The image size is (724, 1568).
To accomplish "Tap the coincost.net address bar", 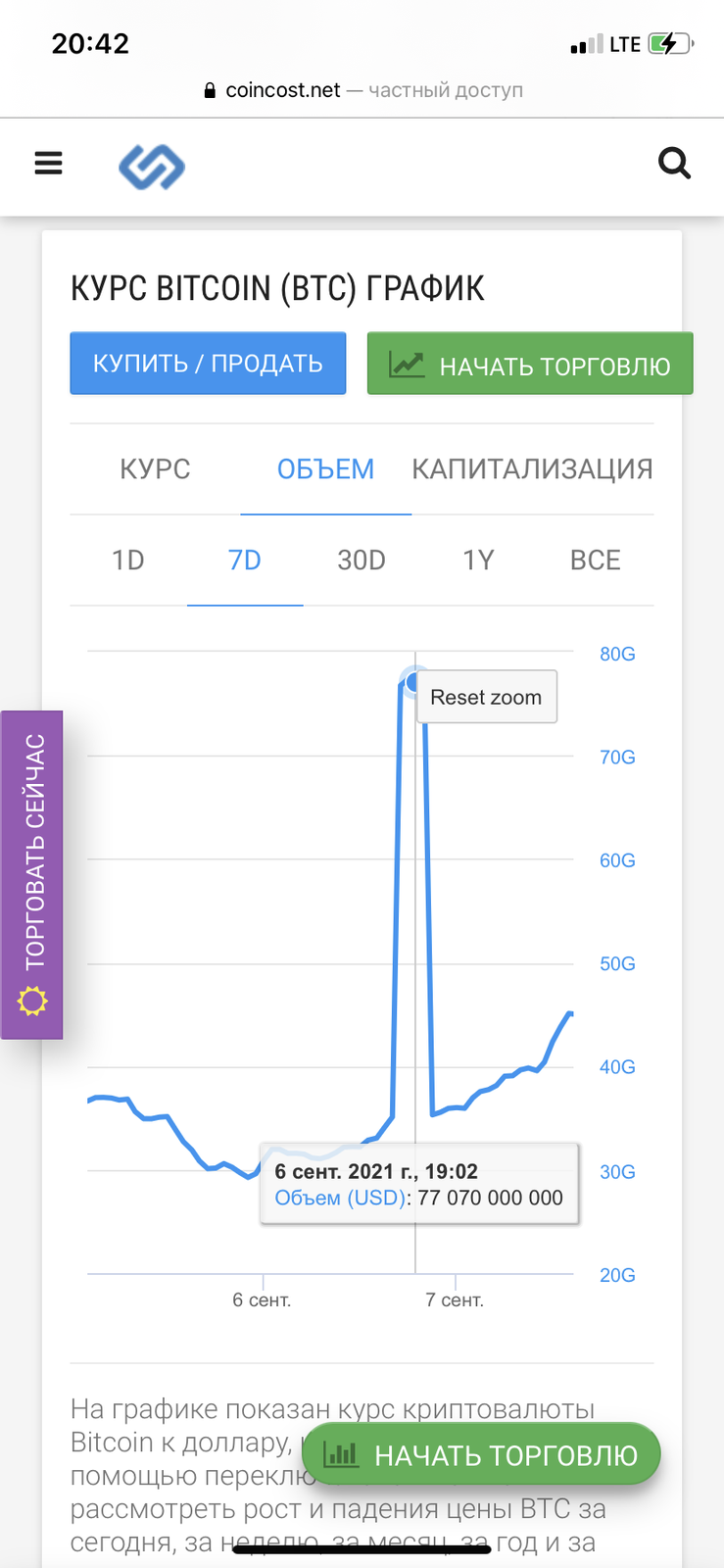I will tap(362, 90).
